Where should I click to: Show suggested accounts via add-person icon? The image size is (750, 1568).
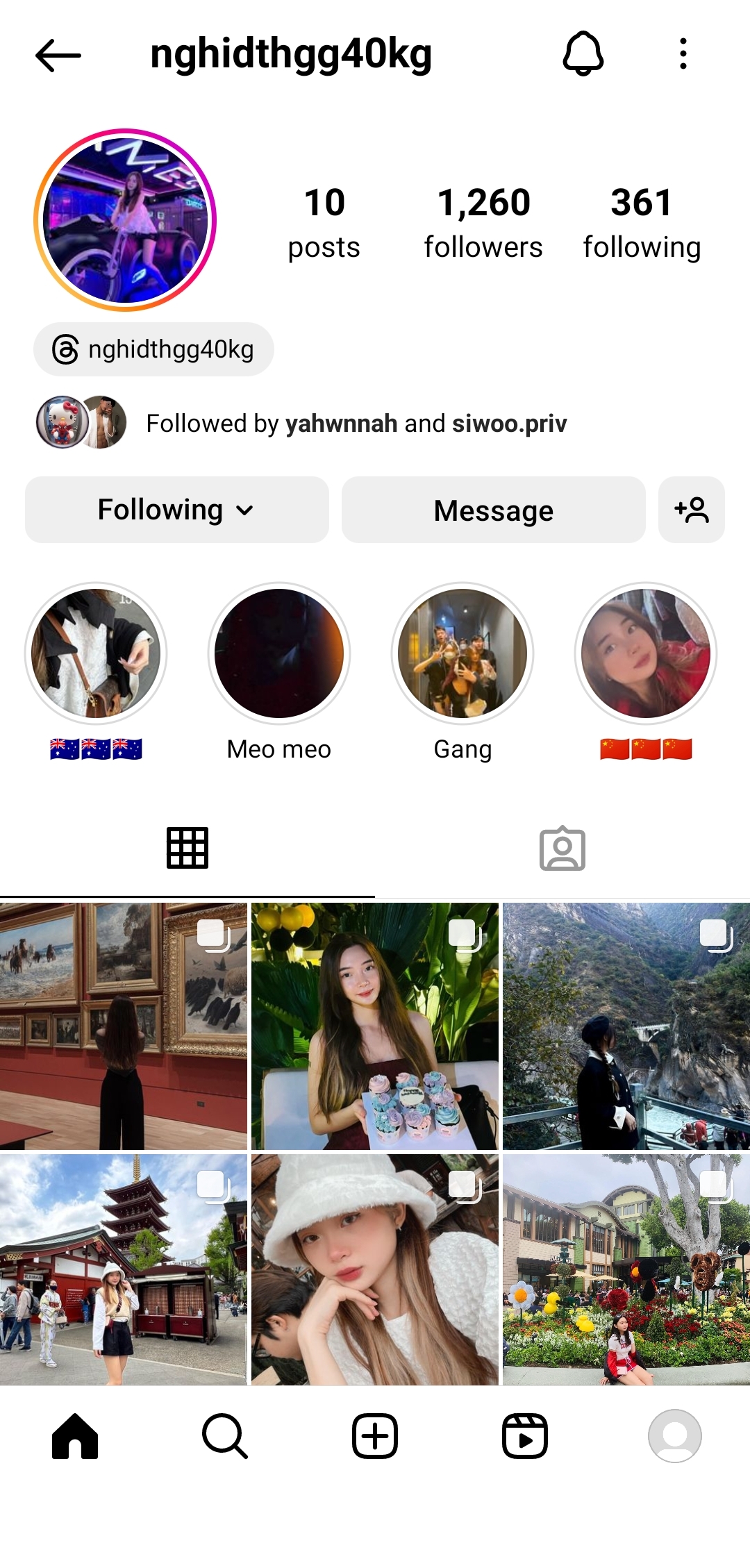691,510
